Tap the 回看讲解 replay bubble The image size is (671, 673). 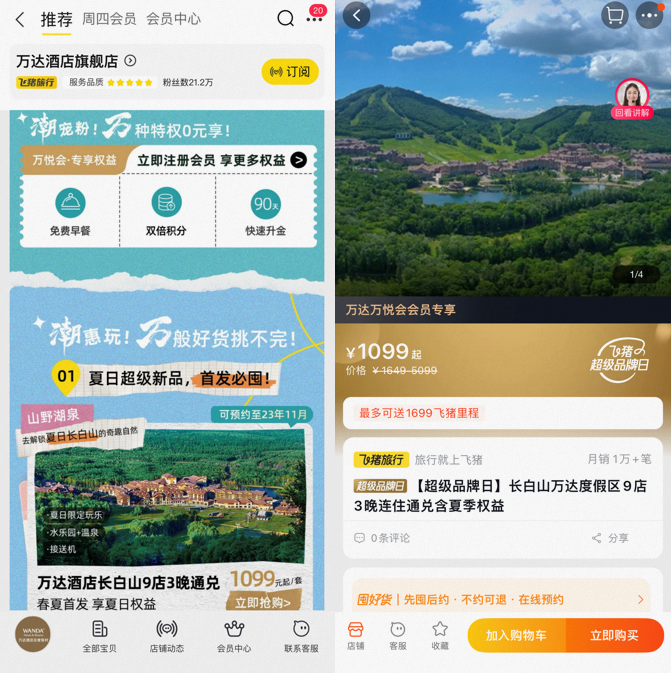[x=632, y=99]
